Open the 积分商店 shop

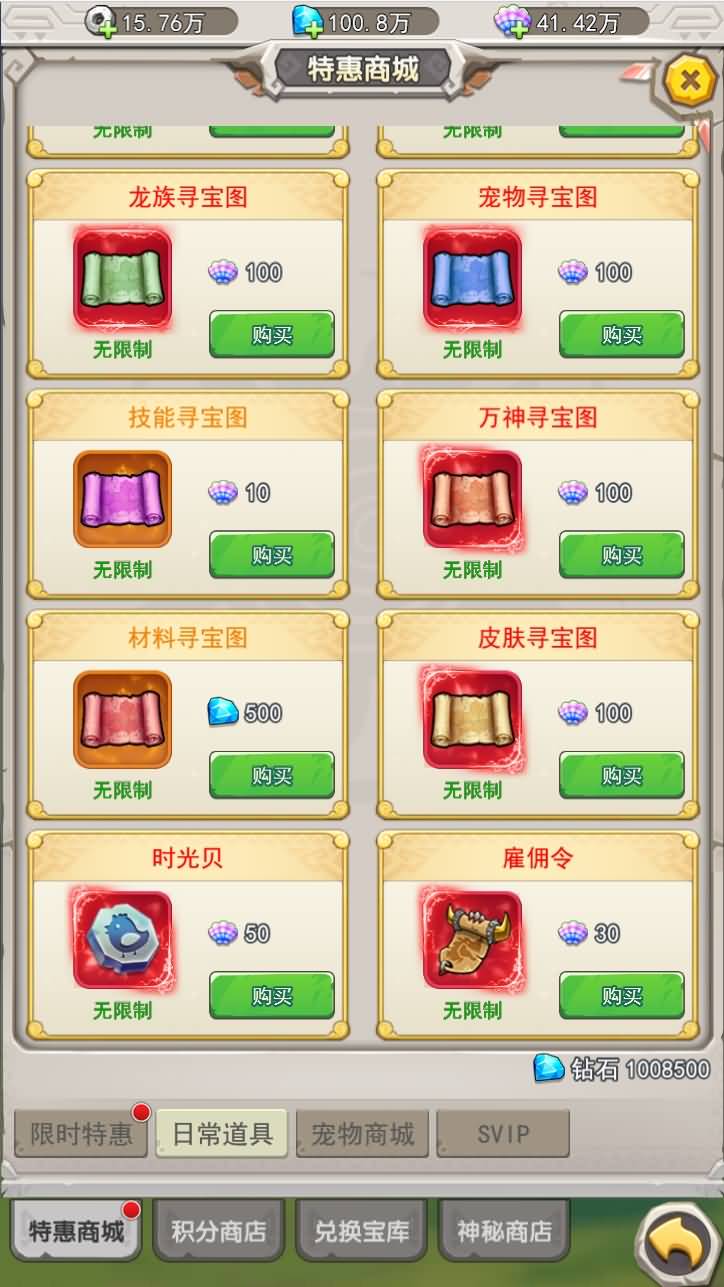[x=219, y=1231]
